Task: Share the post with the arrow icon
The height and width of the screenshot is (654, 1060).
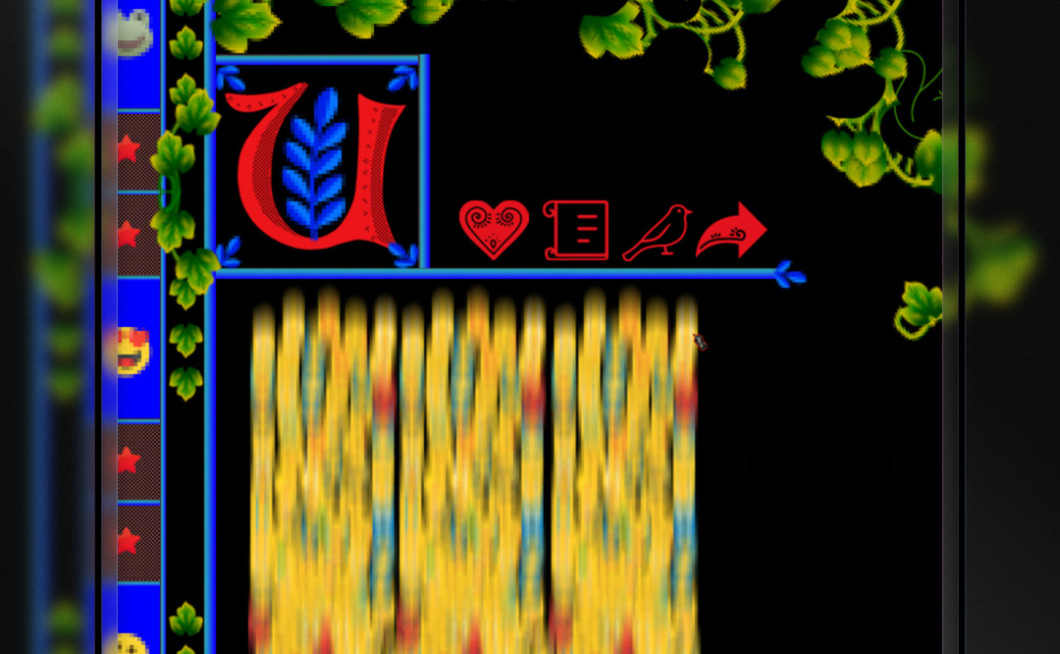Action: click(732, 231)
